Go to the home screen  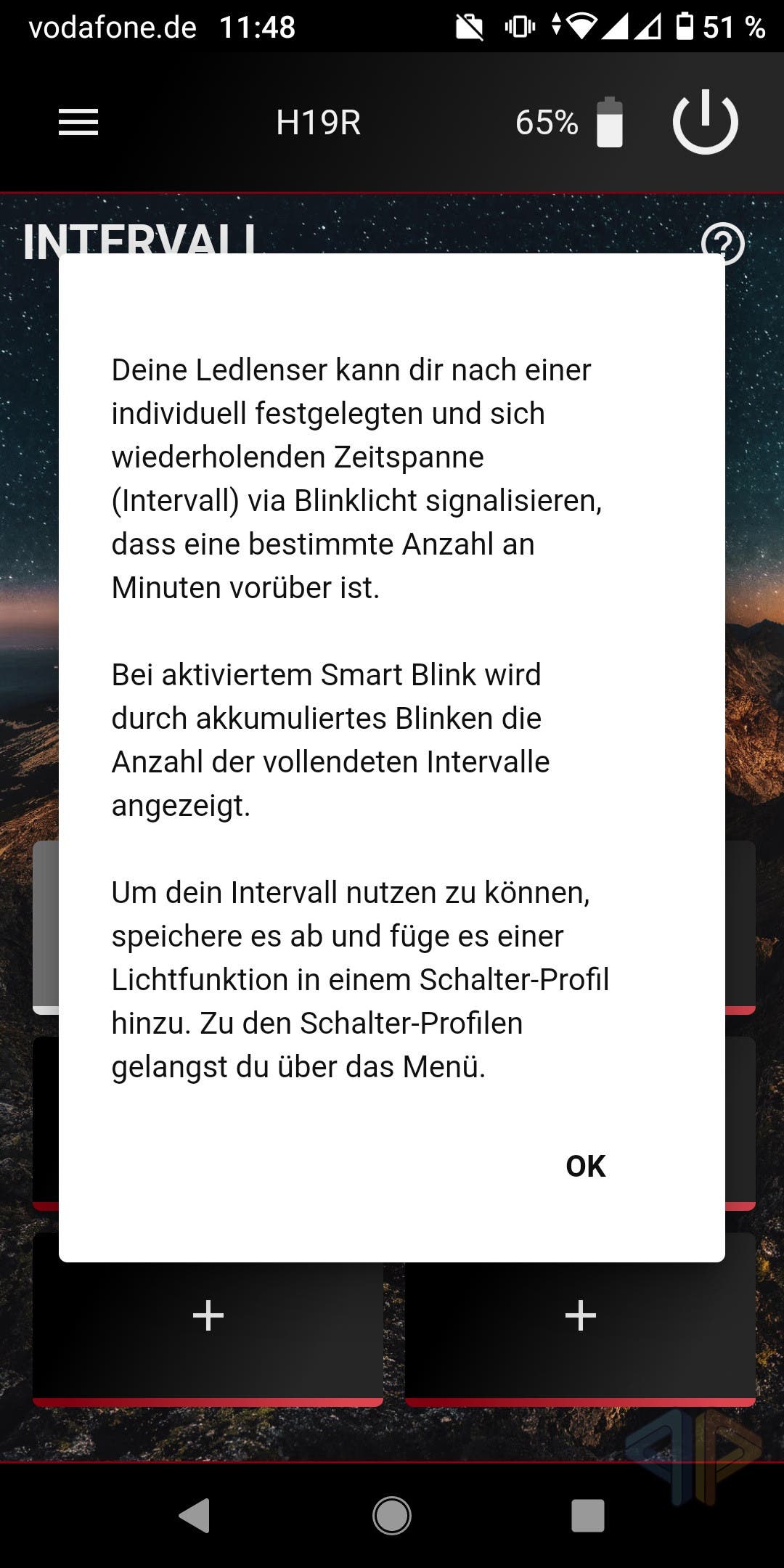392,1516
